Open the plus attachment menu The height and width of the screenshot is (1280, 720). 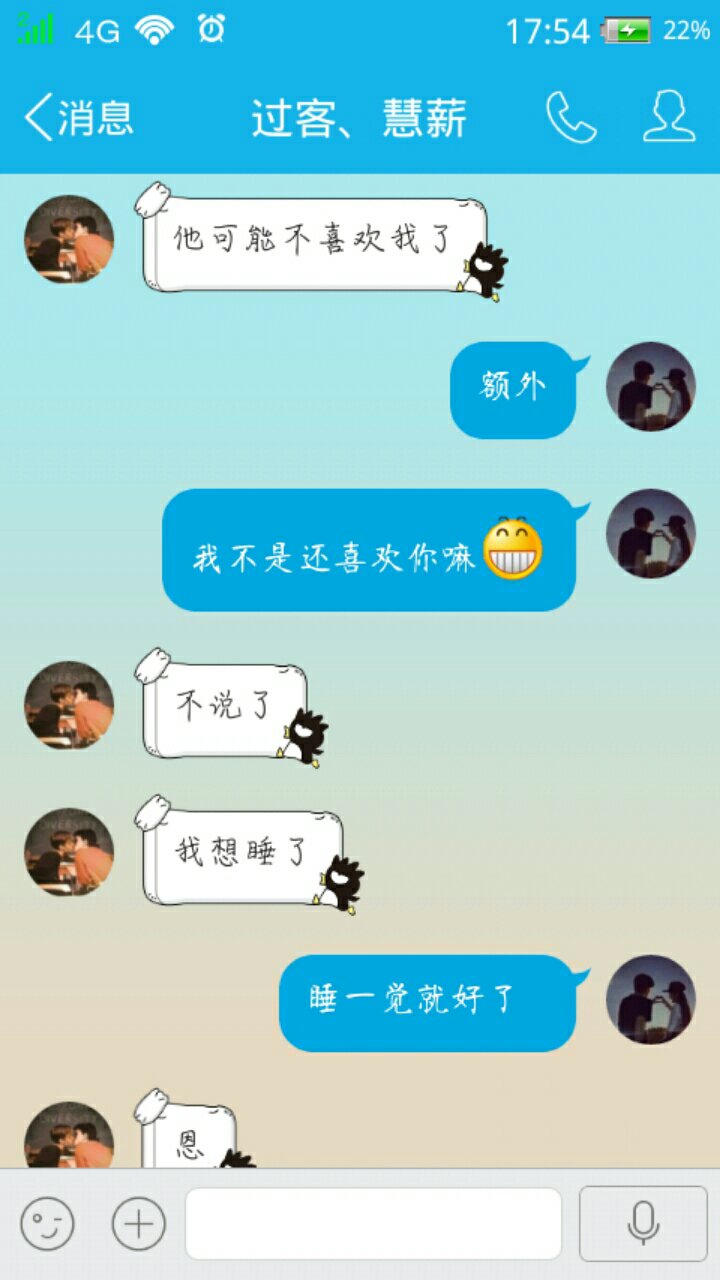(x=138, y=1223)
